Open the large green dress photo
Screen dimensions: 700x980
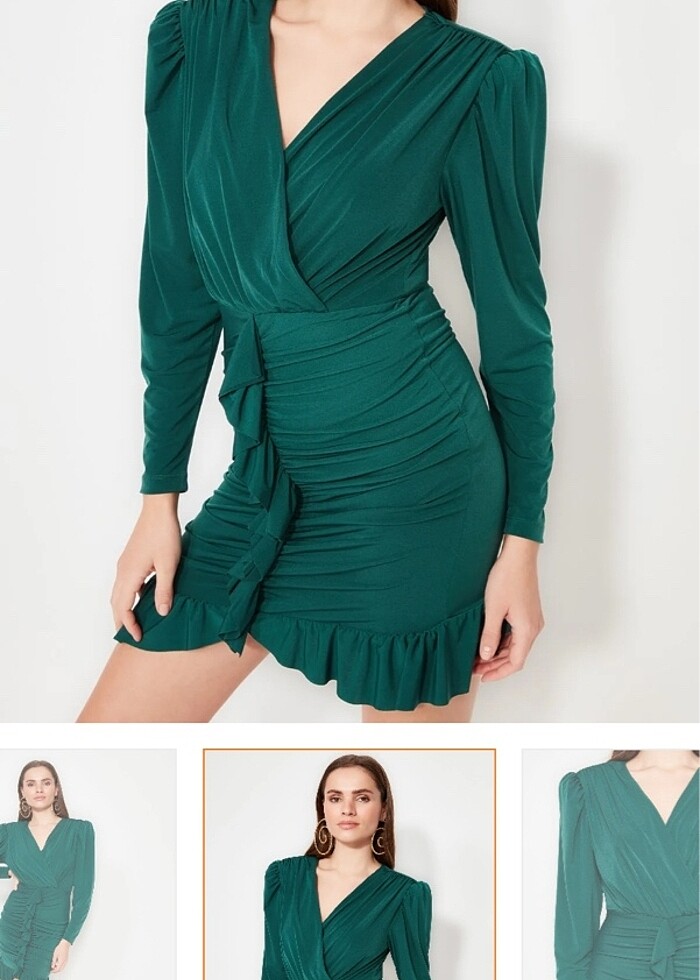coord(350,360)
